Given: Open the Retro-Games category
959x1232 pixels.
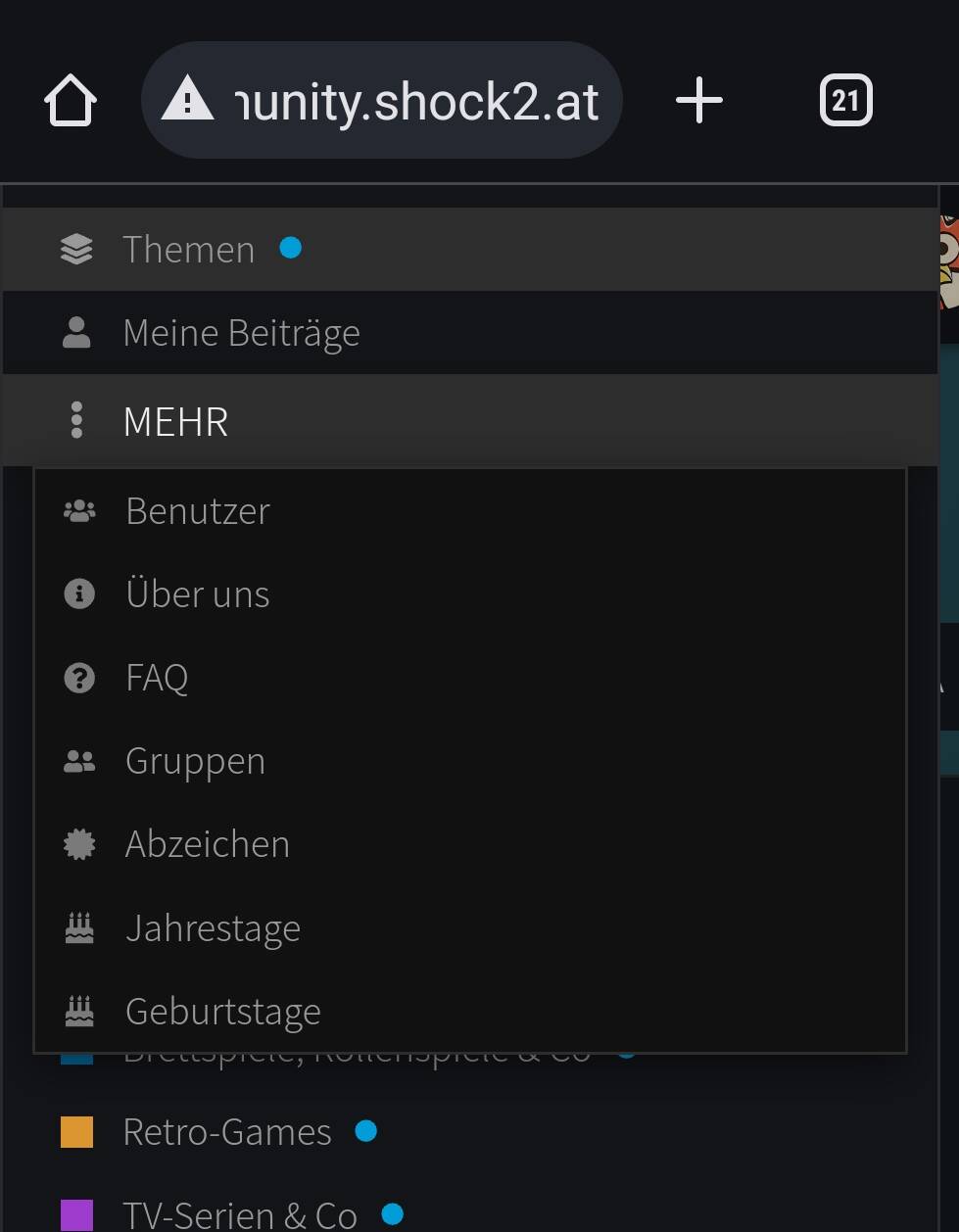Looking at the screenshot, I should [x=227, y=1132].
